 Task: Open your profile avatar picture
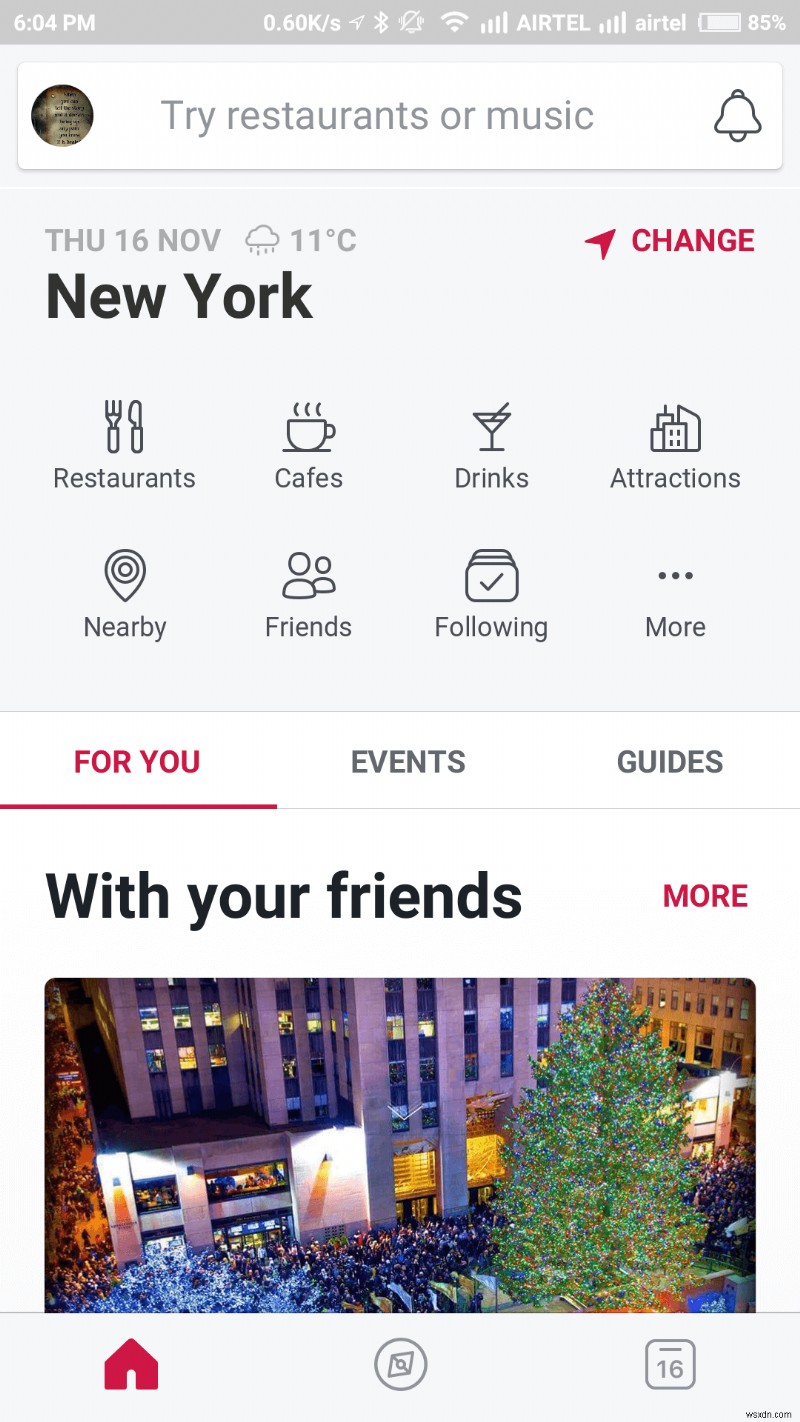61,115
